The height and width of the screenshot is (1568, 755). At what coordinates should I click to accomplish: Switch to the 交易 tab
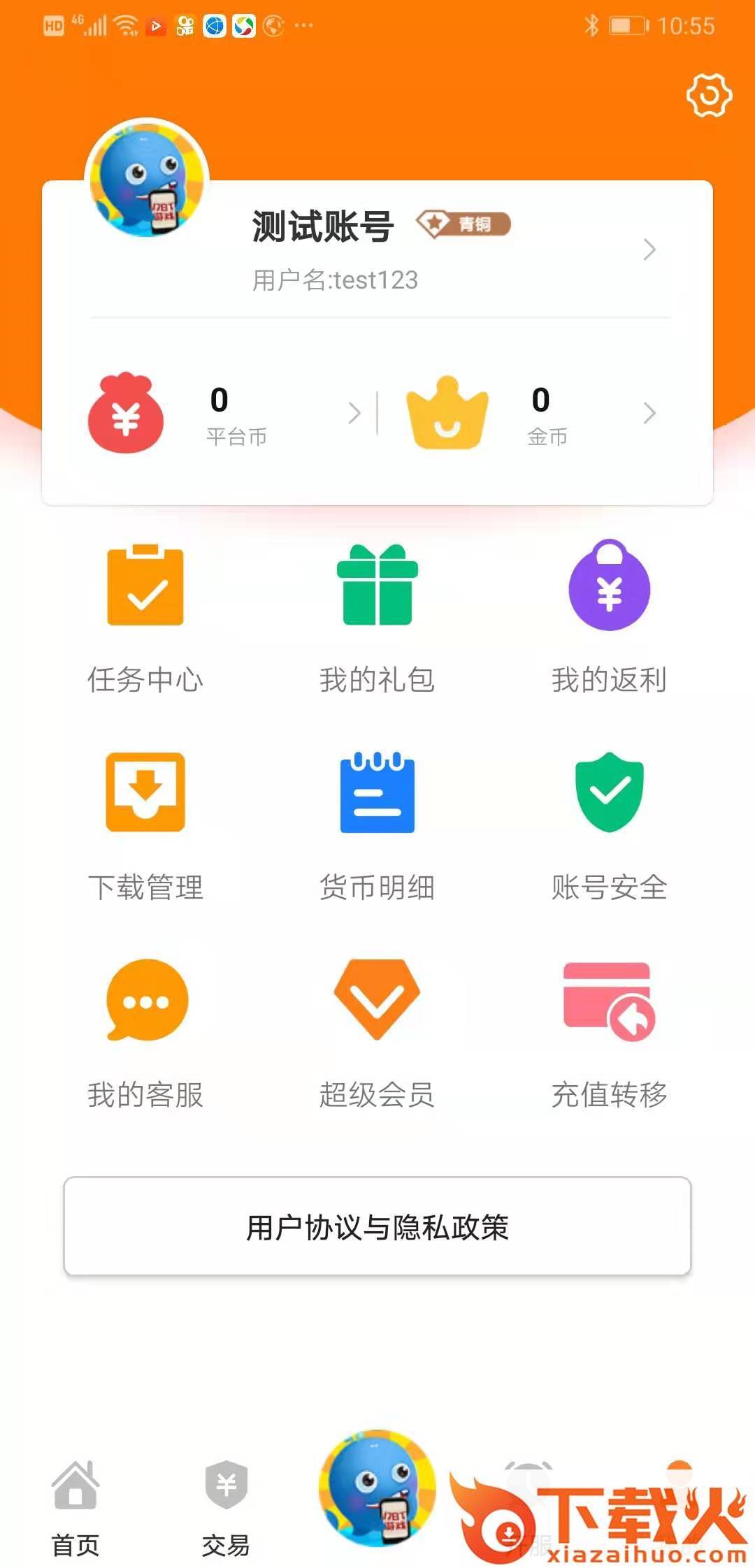[x=226, y=1507]
